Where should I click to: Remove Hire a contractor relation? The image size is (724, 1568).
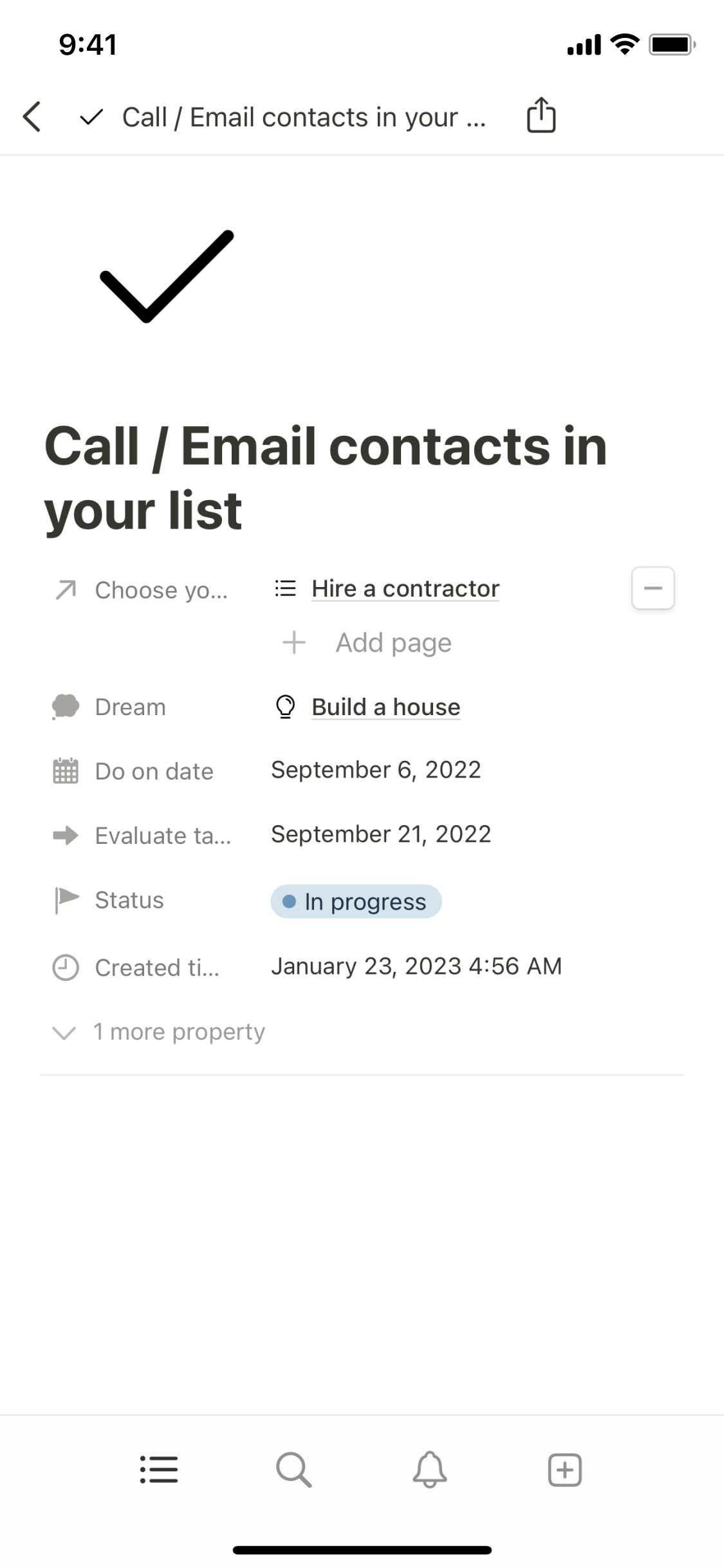[x=653, y=588]
